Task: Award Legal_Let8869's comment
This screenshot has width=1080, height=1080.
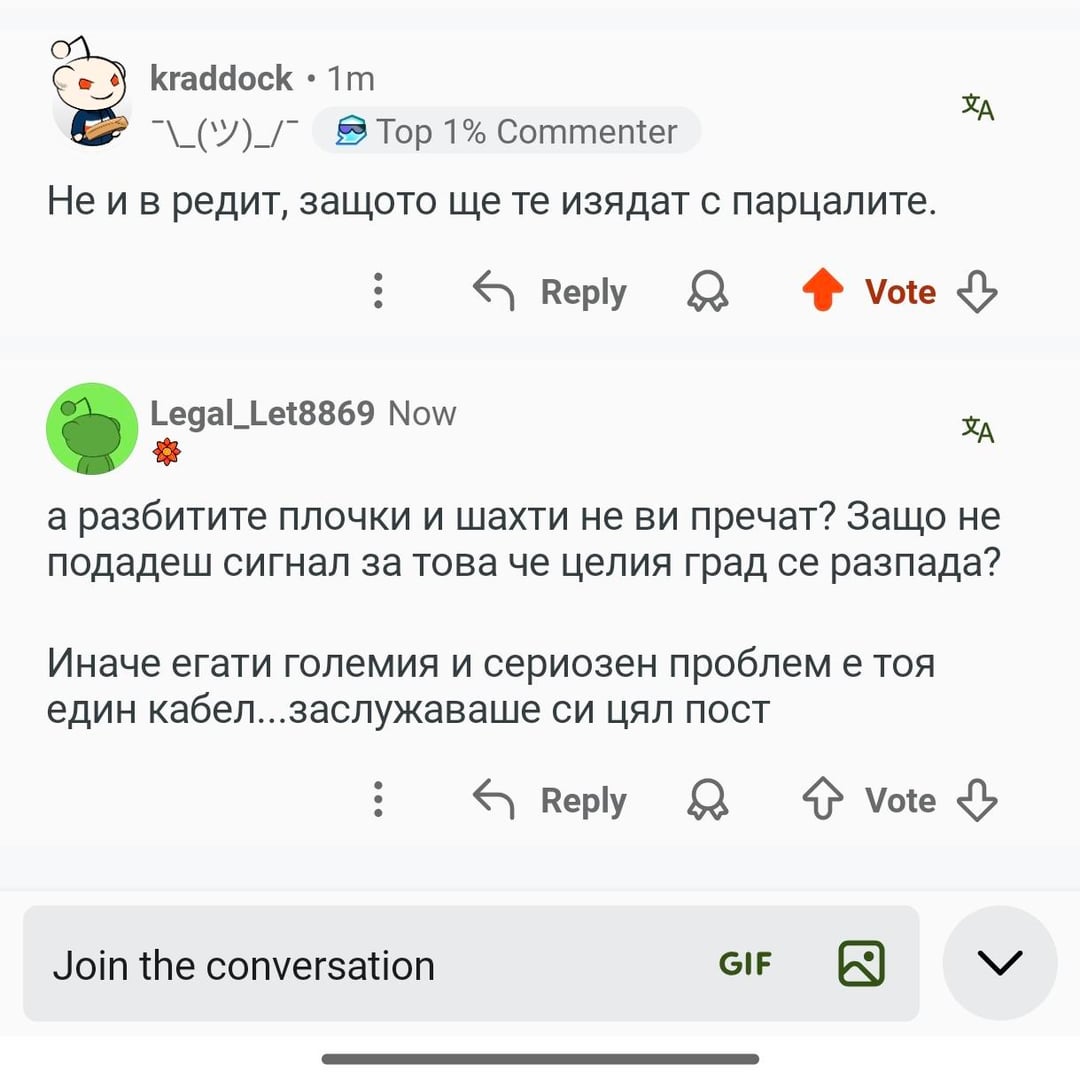Action: pos(708,800)
